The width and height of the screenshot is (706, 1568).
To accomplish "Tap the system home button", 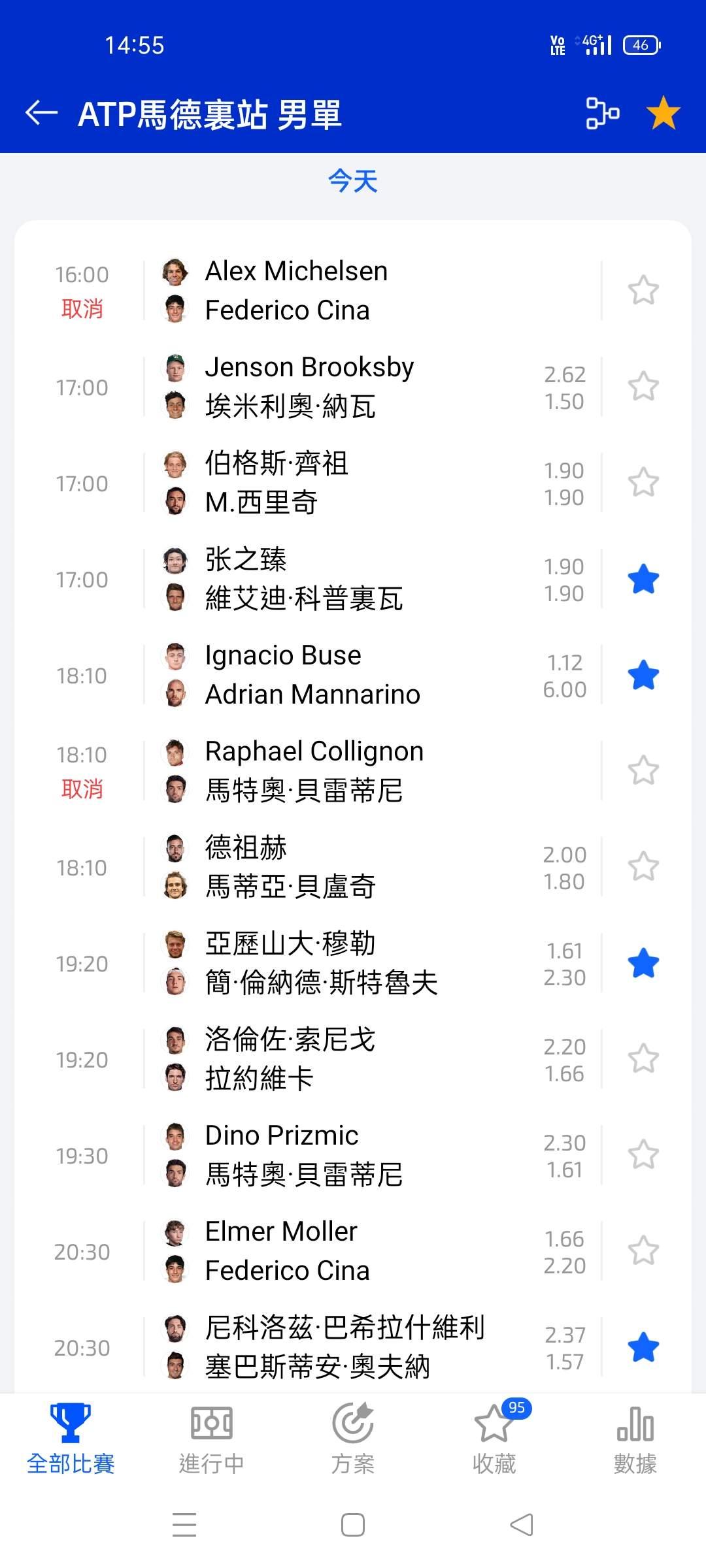I will [353, 1526].
